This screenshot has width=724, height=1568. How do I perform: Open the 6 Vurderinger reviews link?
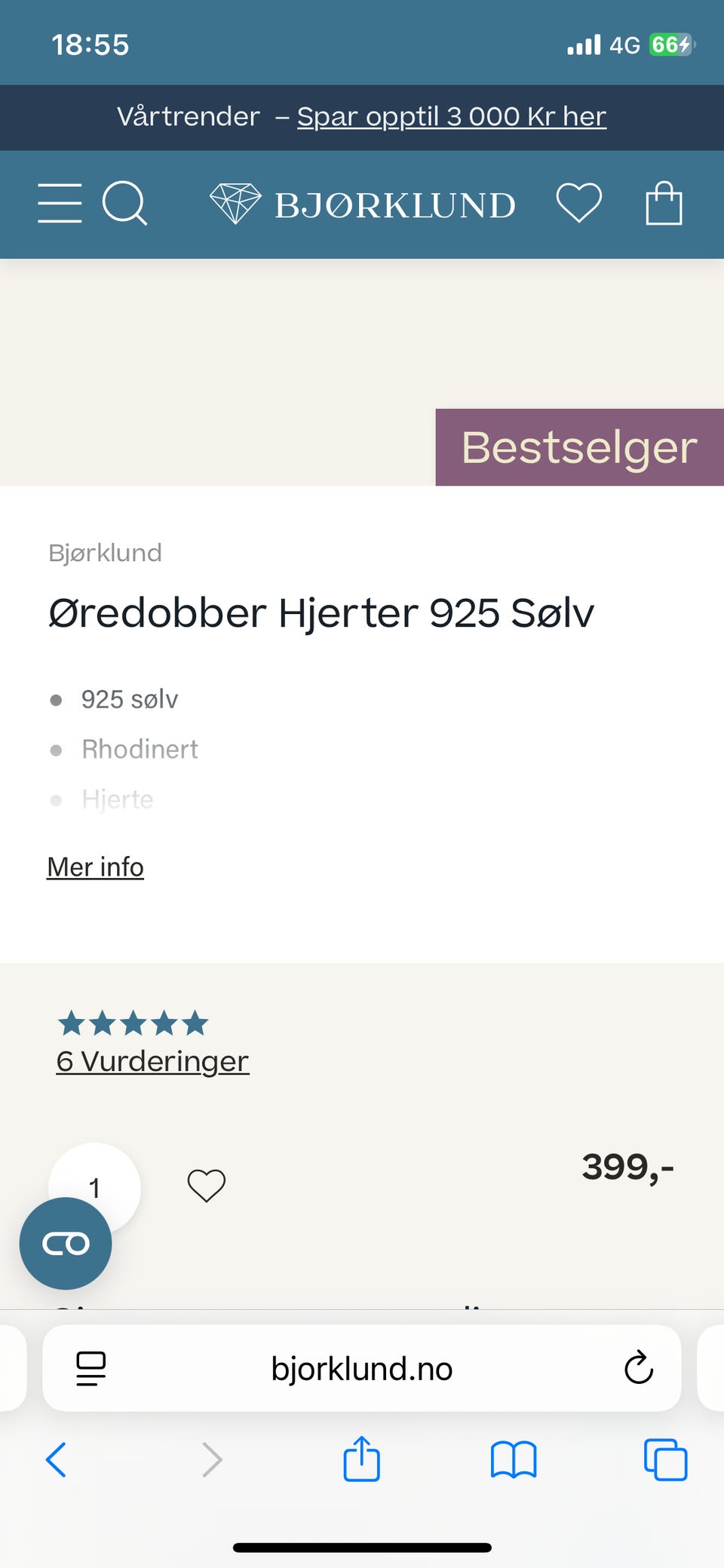tap(152, 1060)
